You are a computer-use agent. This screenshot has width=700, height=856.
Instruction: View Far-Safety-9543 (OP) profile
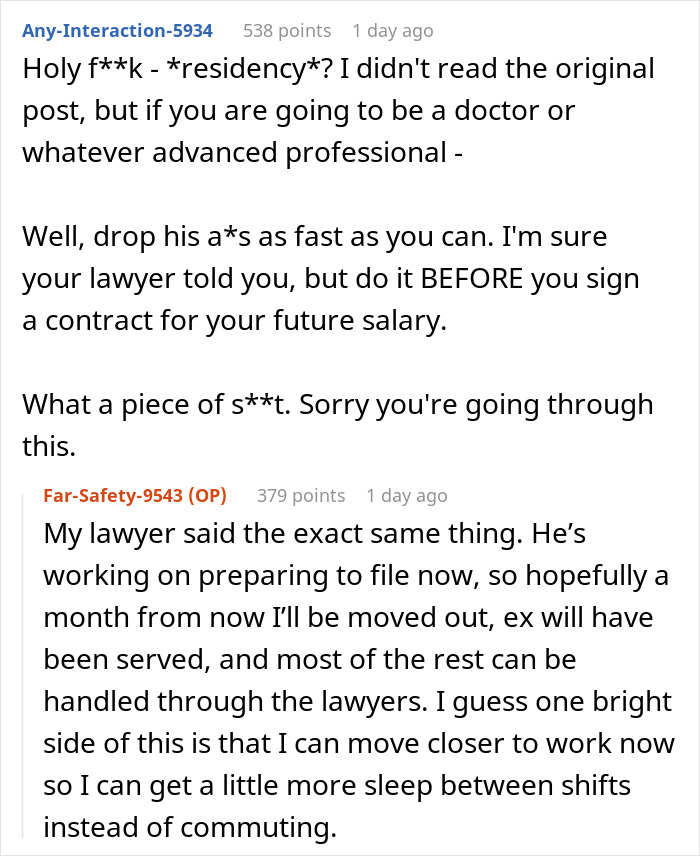[135, 496]
